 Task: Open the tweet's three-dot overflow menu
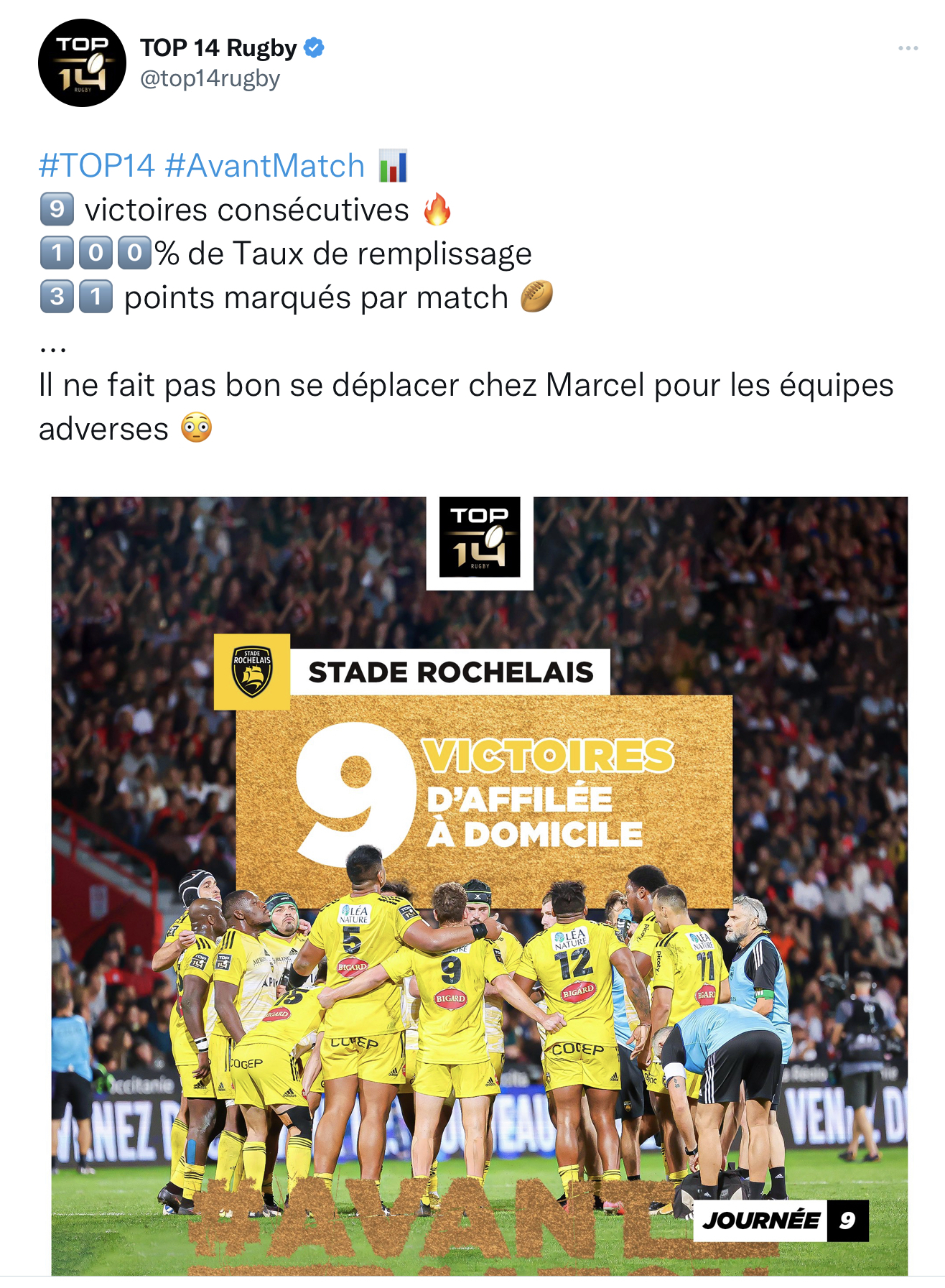tap(908, 48)
